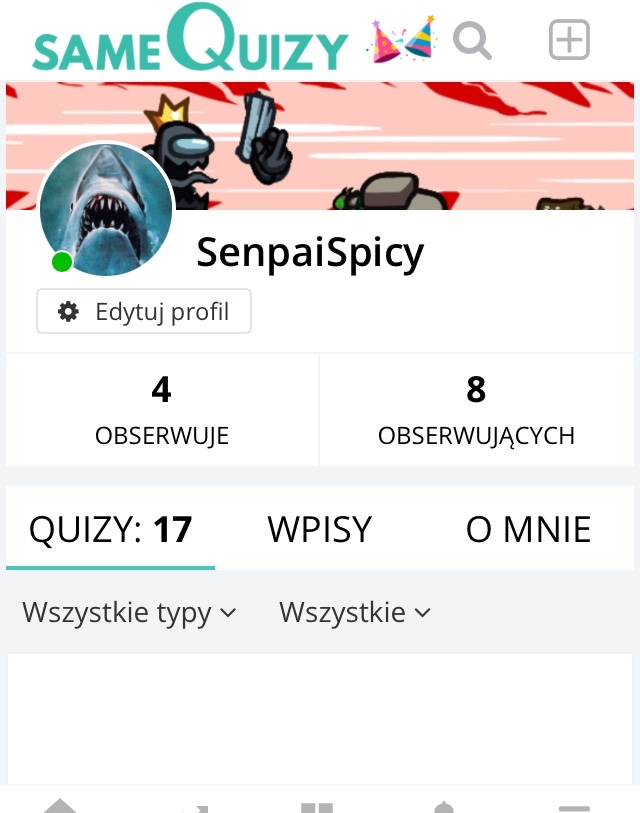Screen dimensions: 640x813
Task: View the shark profile avatar
Action: click(106, 210)
